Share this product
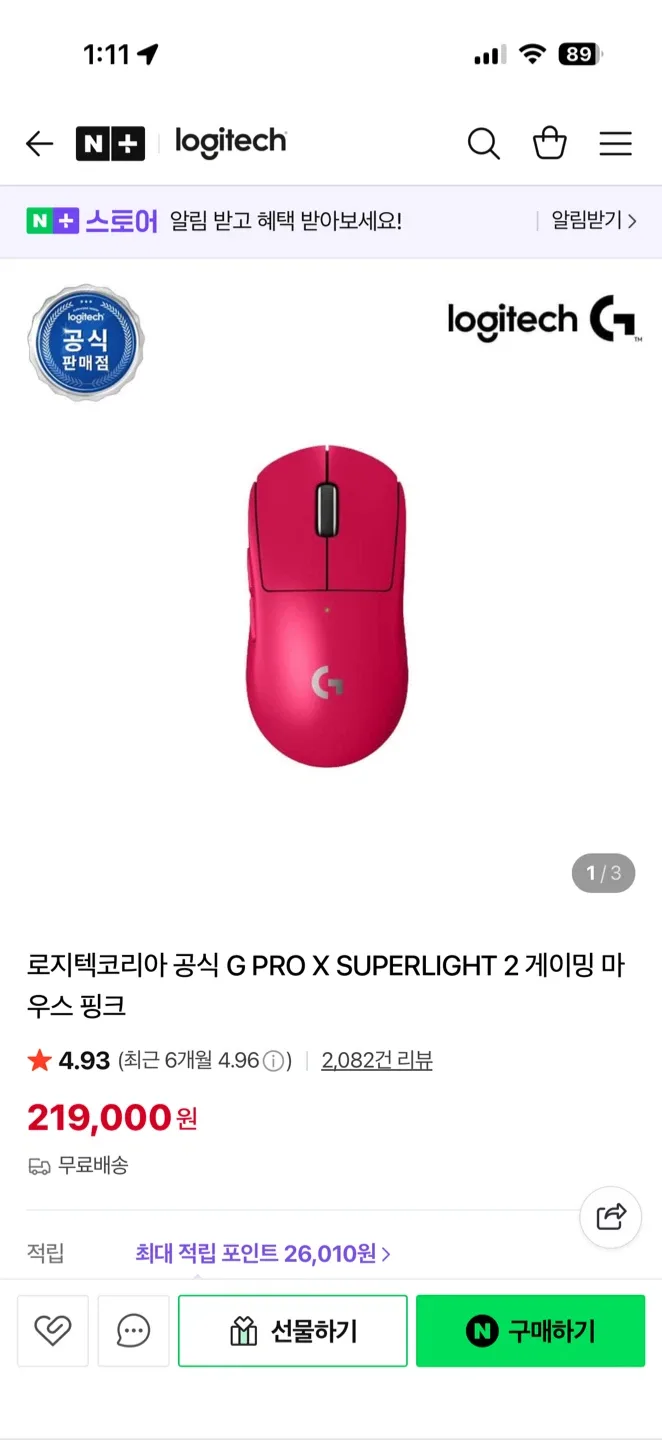Viewport: 662px width, 1440px height. click(x=610, y=1217)
